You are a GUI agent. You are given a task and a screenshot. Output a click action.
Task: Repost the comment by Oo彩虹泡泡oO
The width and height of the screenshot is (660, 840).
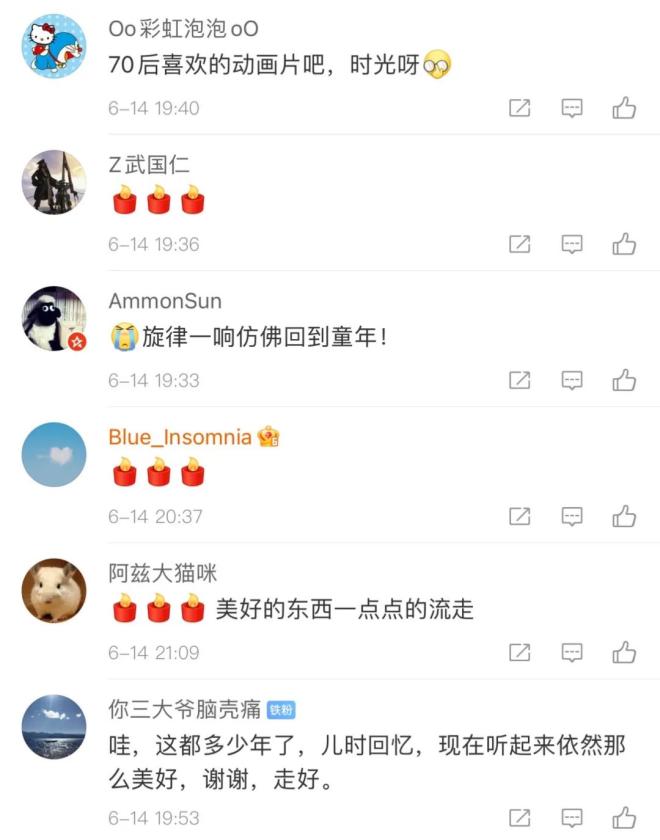[520, 108]
